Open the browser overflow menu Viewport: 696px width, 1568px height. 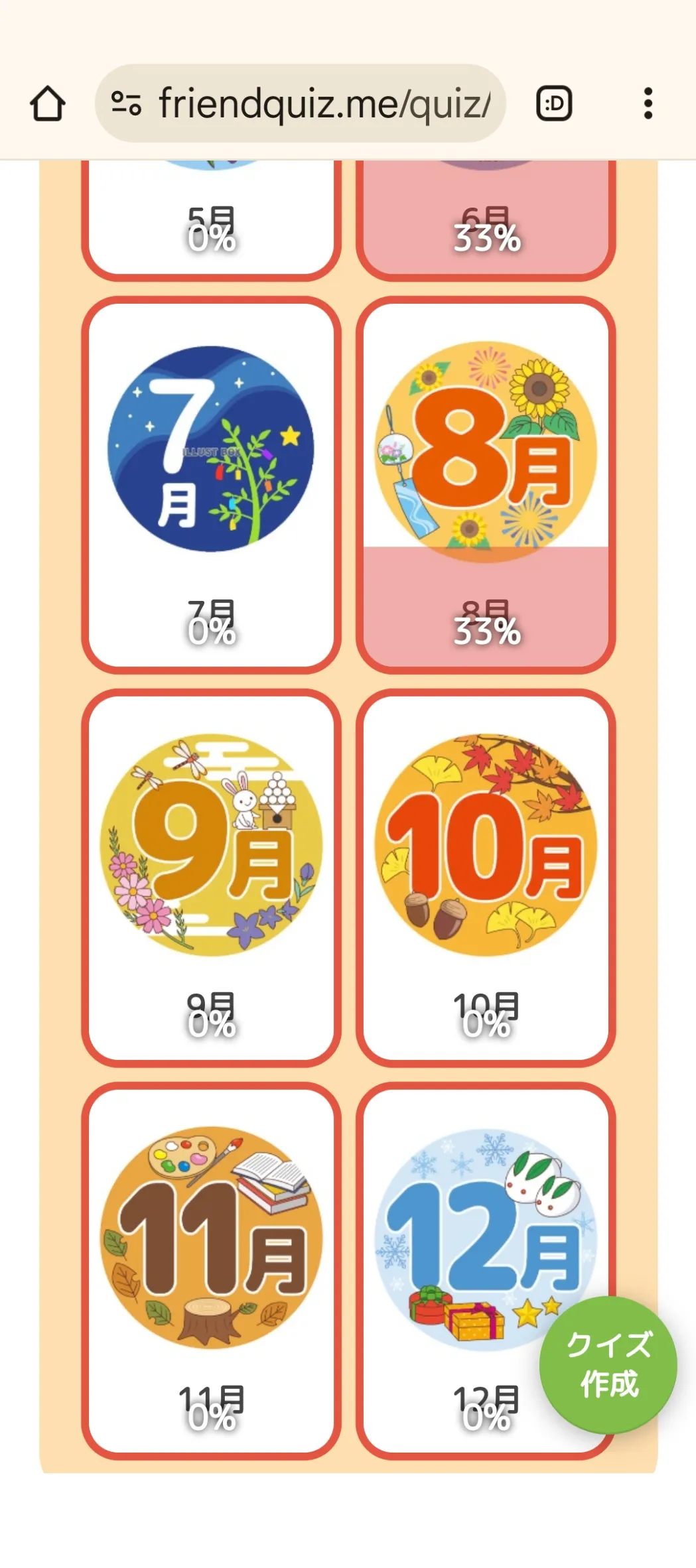tap(648, 103)
